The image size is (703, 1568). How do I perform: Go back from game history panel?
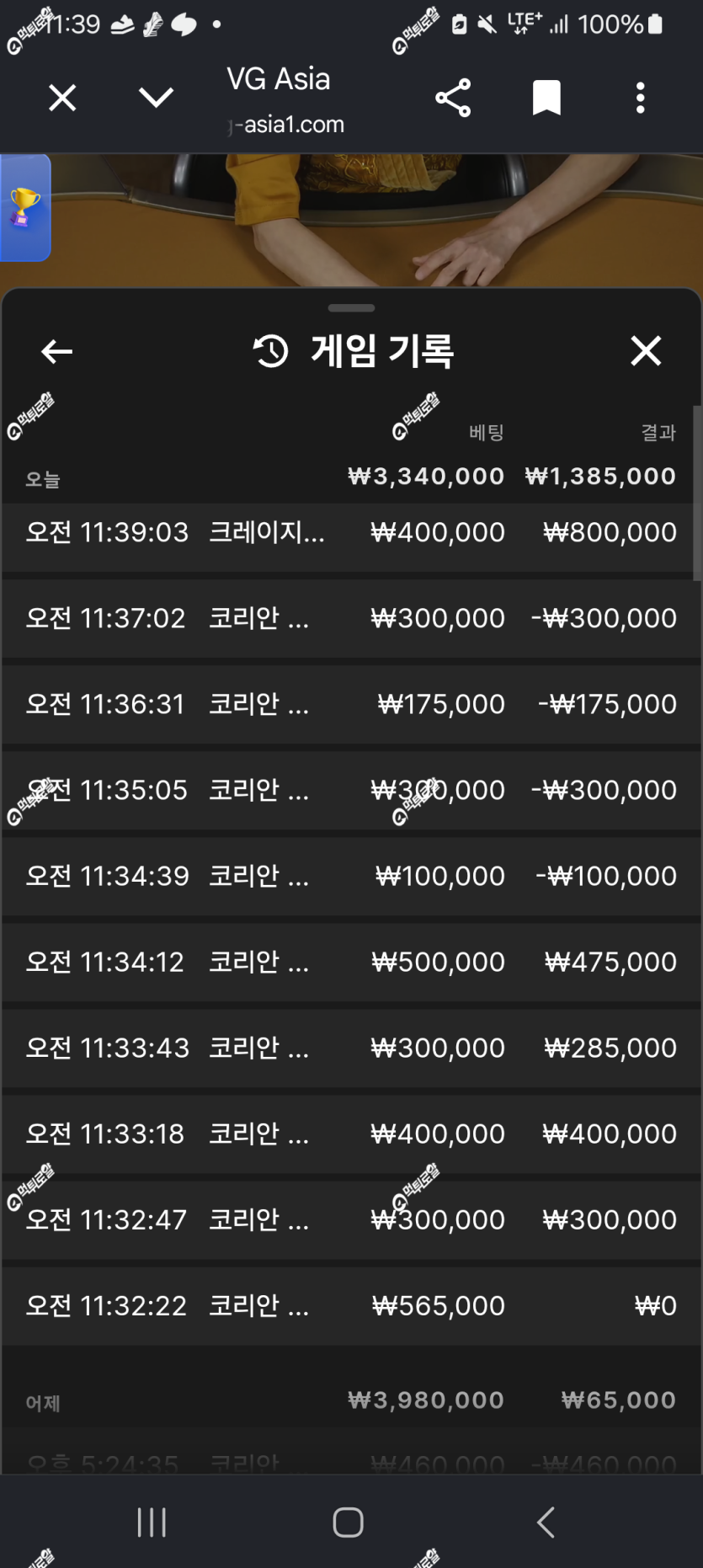pos(56,351)
